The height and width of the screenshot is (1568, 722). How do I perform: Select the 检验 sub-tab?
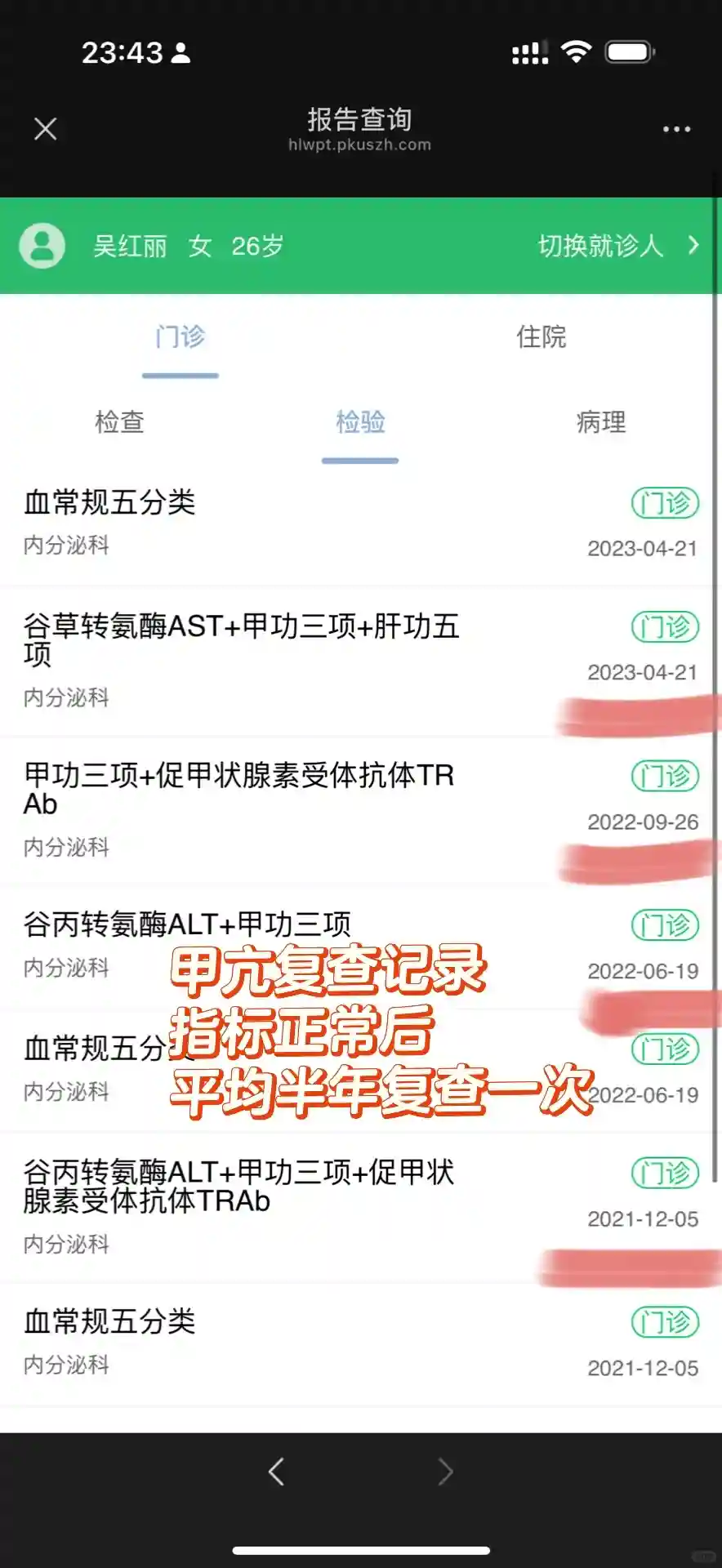point(360,422)
